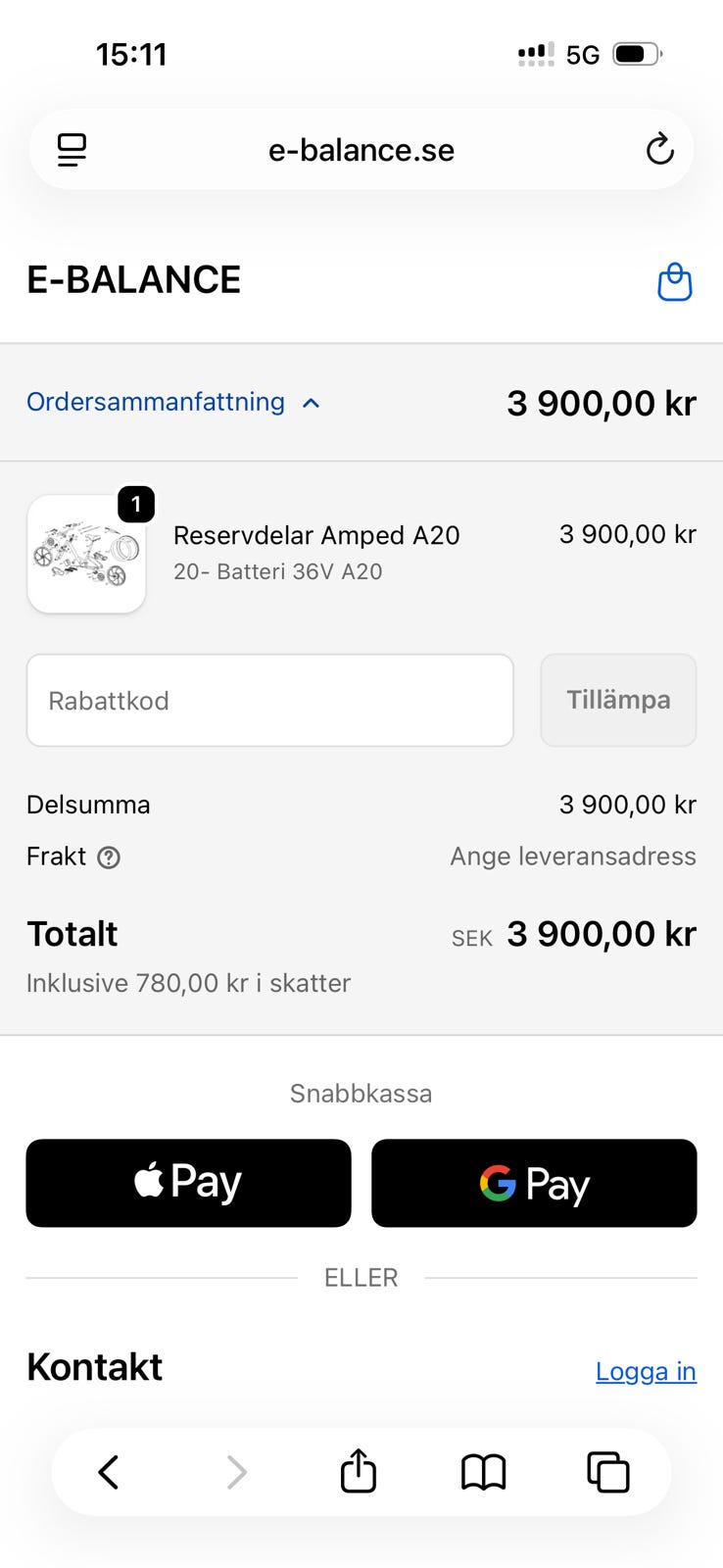Focus the Rabattkod input field
723x1568 pixels.
pyautogui.click(x=269, y=701)
